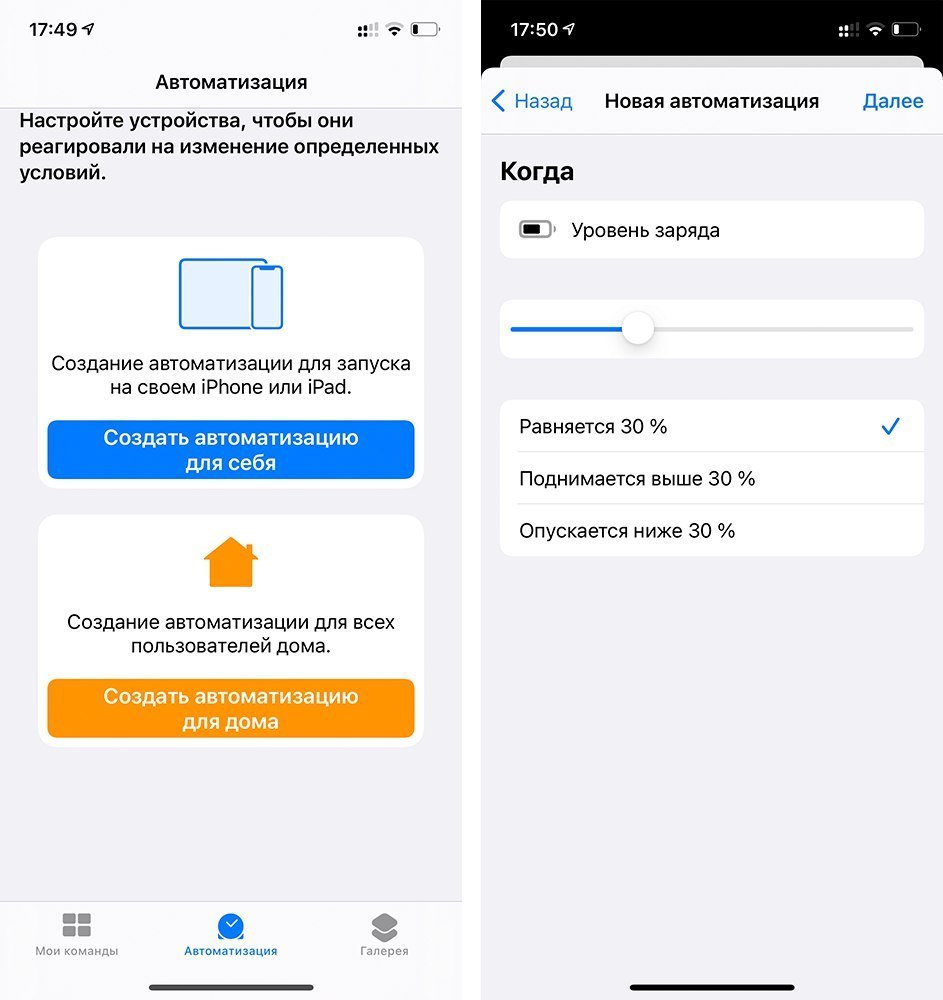Pick Опускается ниже 30 %
This screenshot has height=1000, width=943.
[710, 531]
